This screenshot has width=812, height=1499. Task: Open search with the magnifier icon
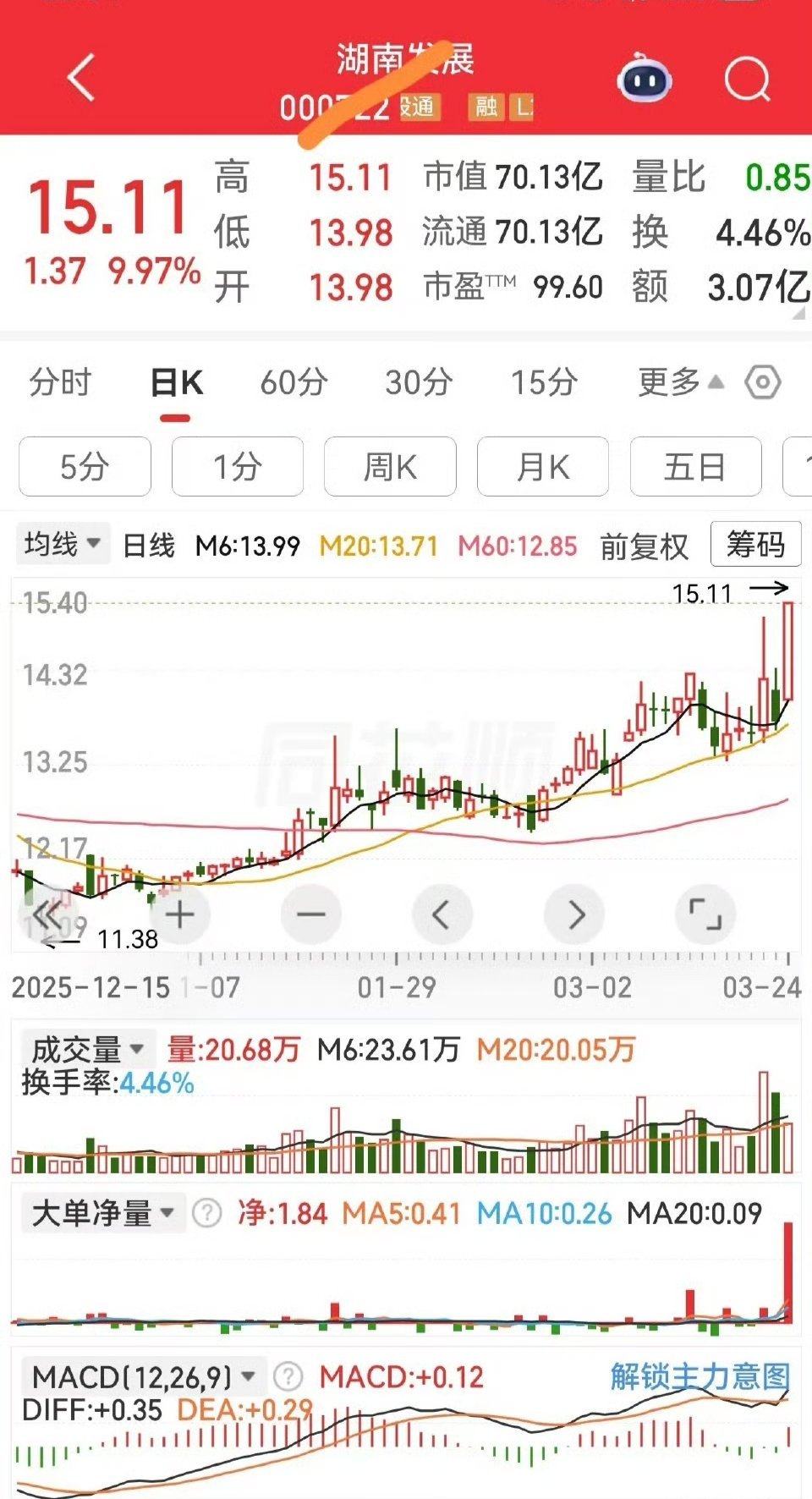tap(747, 80)
